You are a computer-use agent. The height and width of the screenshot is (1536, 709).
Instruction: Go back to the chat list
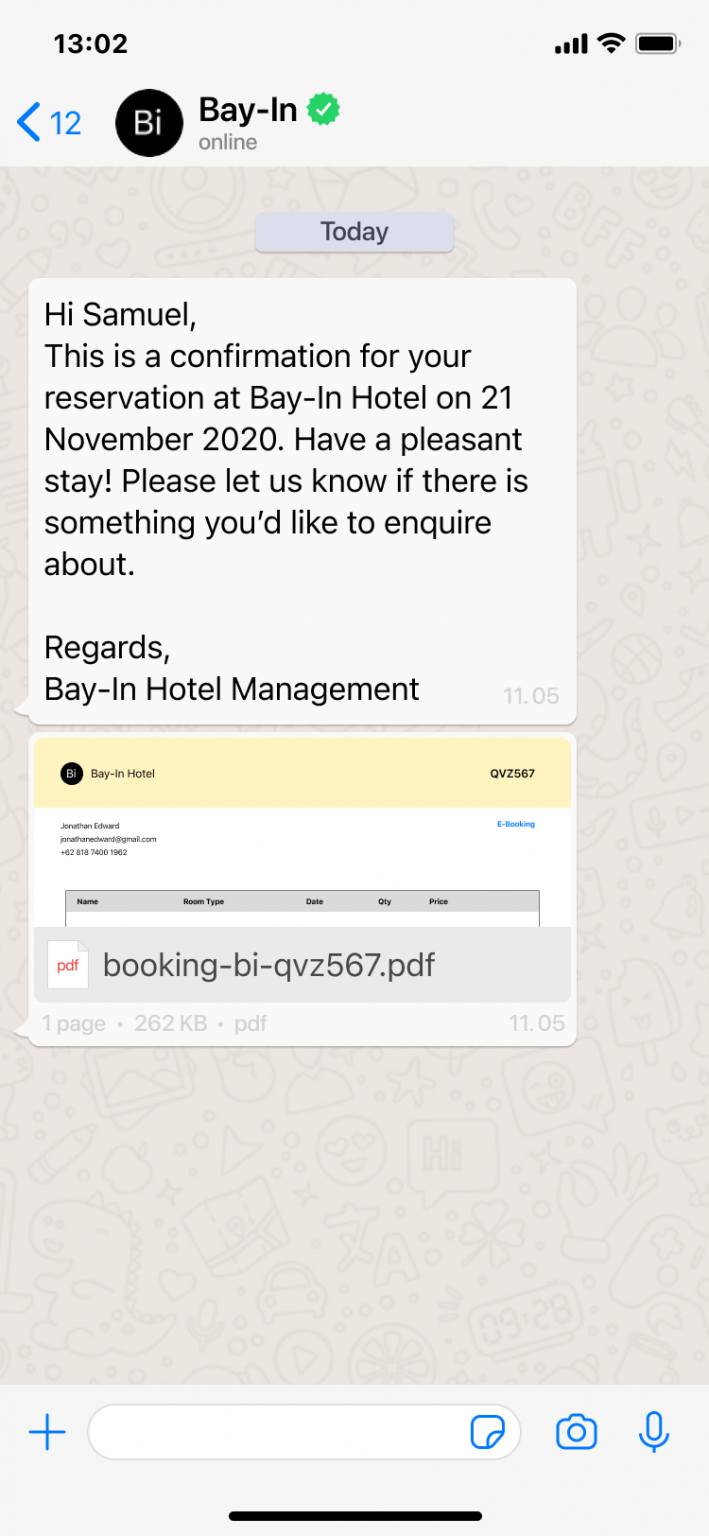(x=48, y=123)
